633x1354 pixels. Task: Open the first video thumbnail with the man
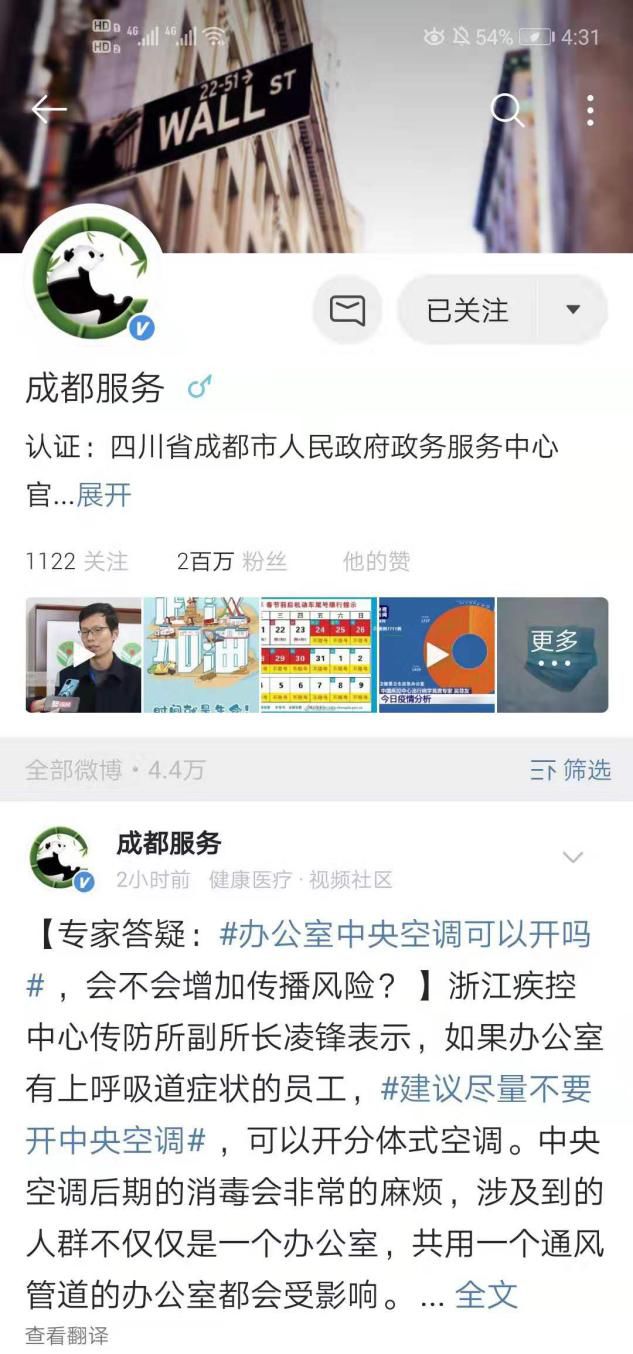click(84, 655)
